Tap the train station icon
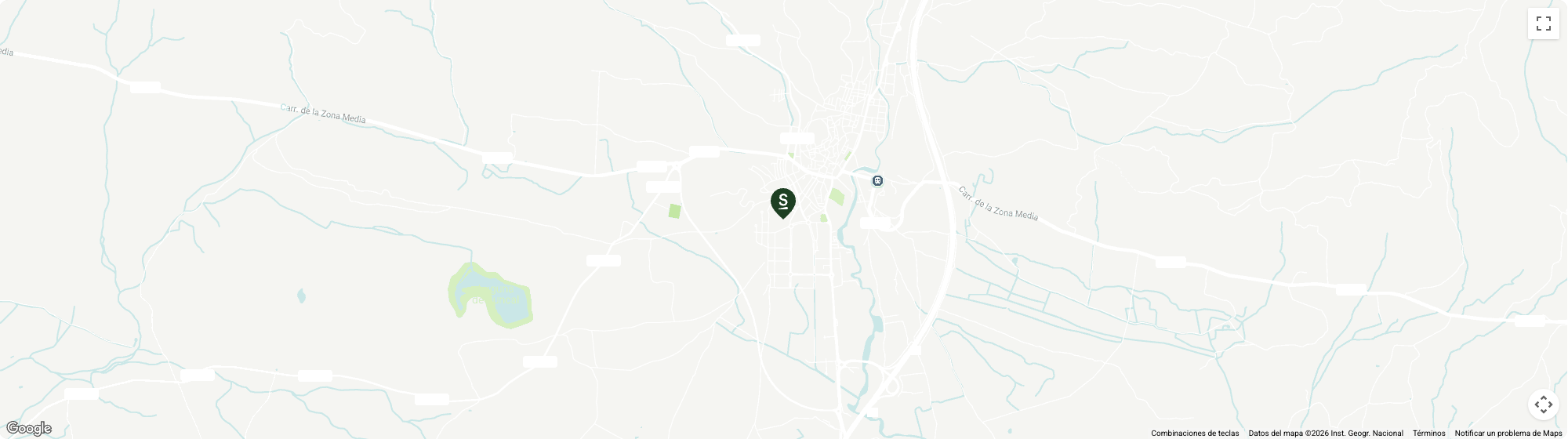Viewport: 1568px width, 439px height. (877, 181)
